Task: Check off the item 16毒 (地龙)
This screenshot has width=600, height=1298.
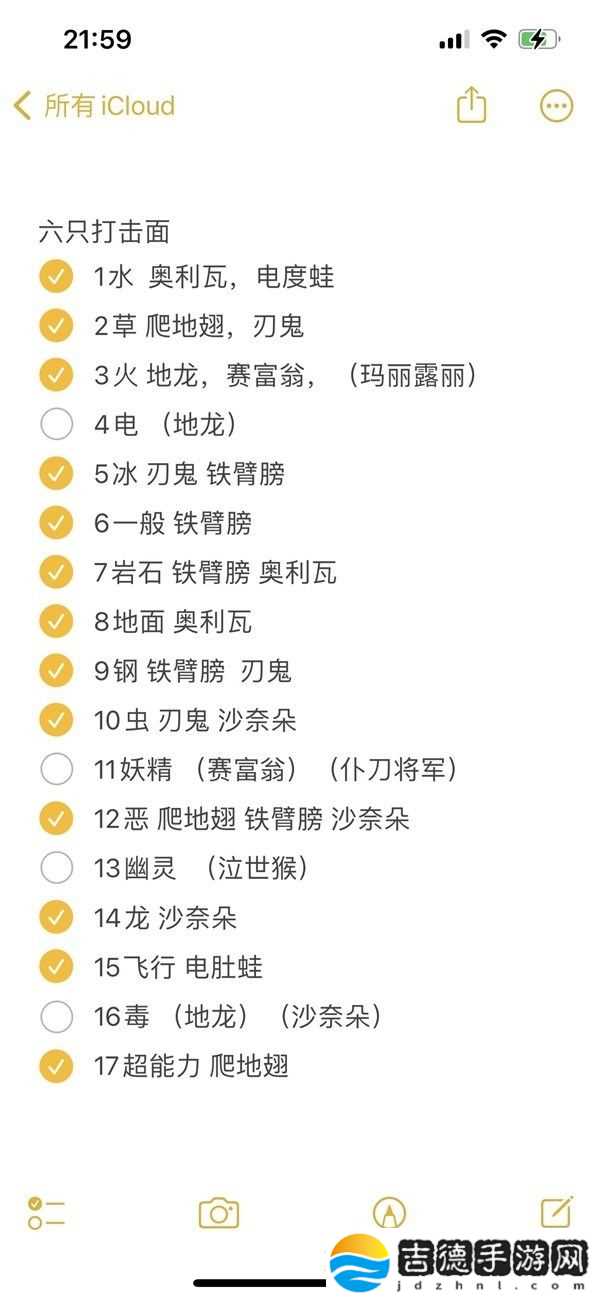Action: pos(56,1016)
